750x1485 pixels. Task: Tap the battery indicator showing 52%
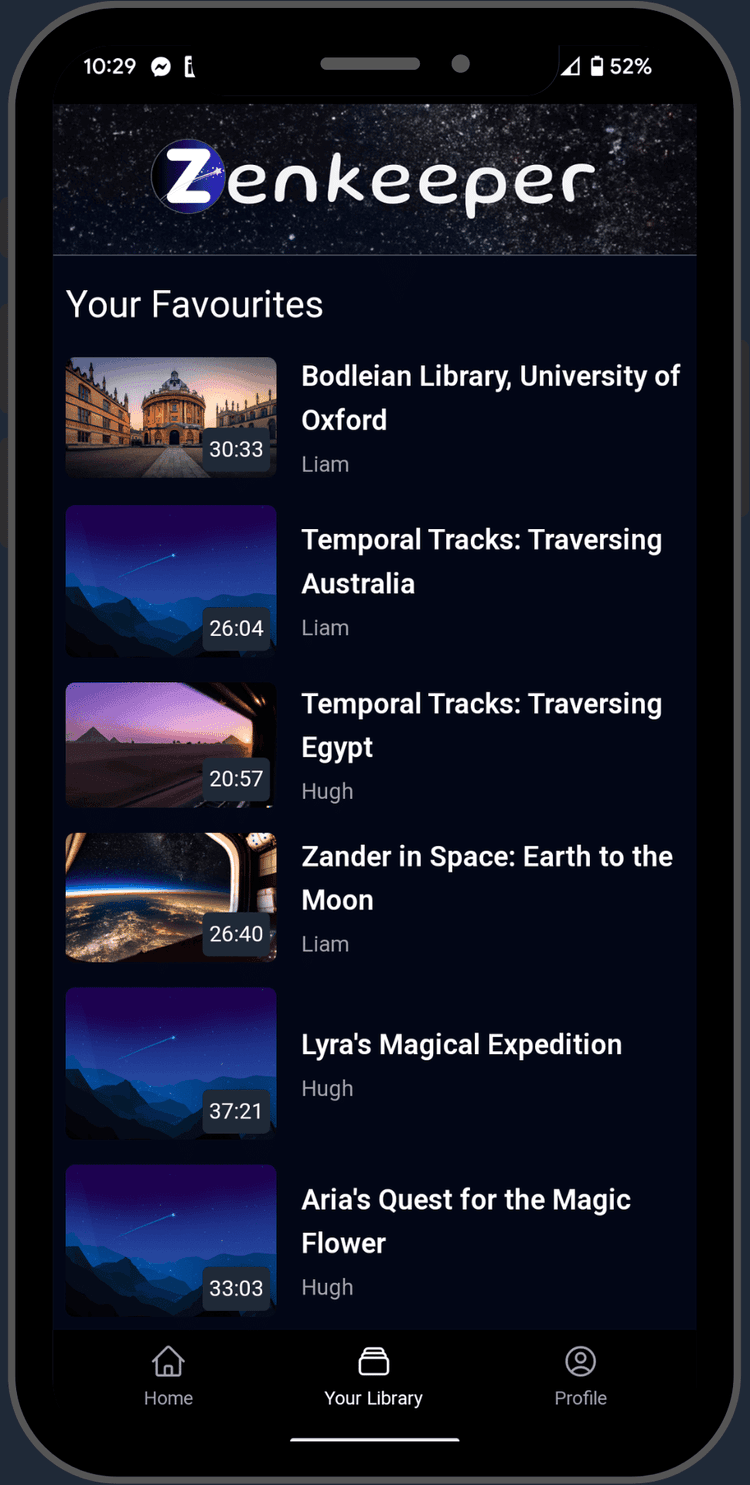pyautogui.click(x=614, y=66)
